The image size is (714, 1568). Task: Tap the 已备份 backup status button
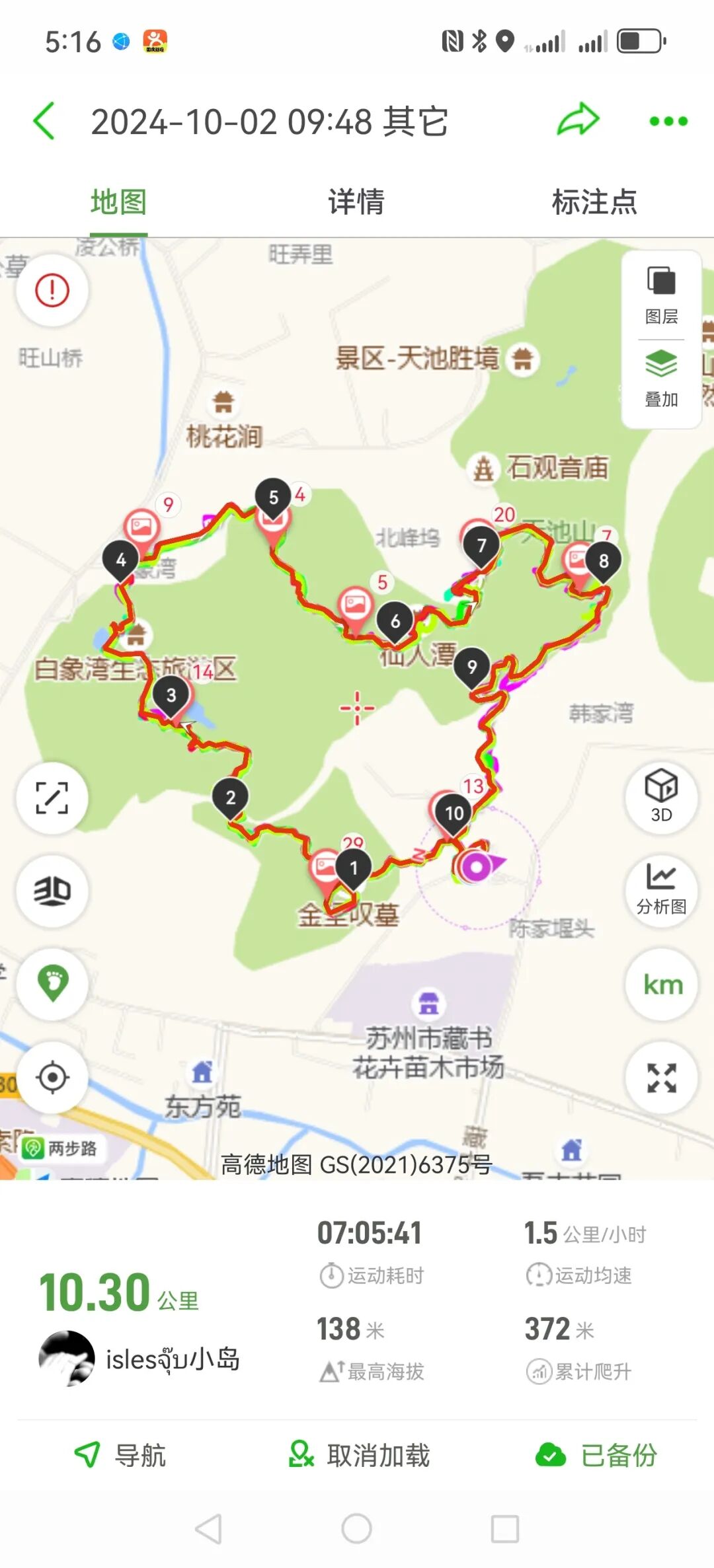click(596, 1454)
